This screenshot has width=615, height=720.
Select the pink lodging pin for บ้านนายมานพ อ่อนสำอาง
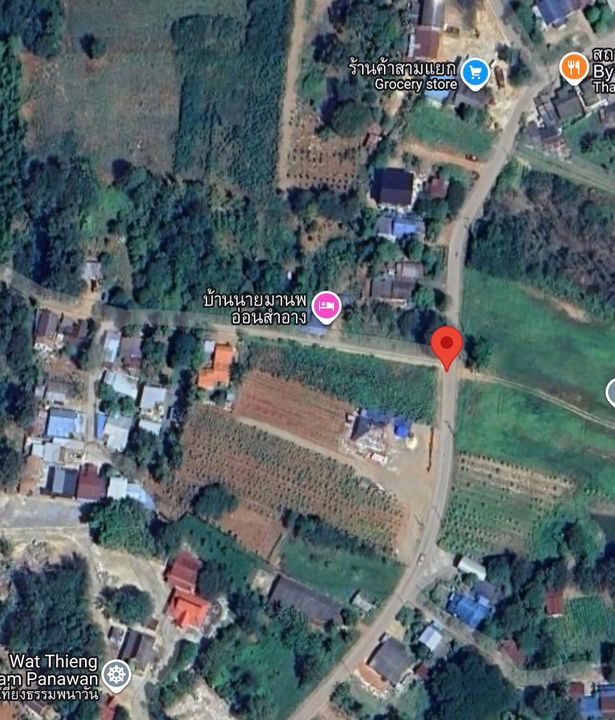(326, 306)
